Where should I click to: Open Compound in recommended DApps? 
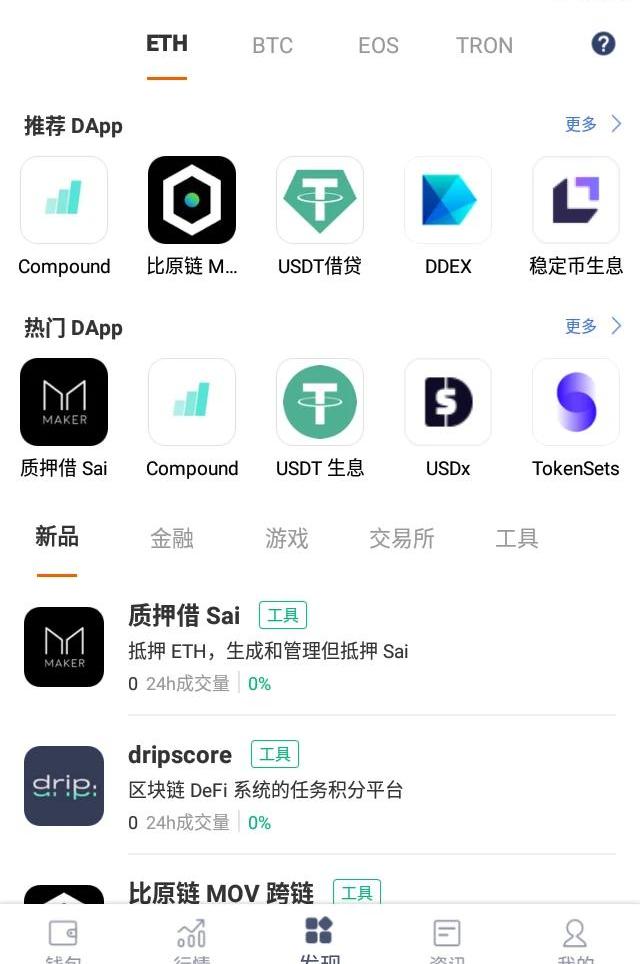[64, 200]
